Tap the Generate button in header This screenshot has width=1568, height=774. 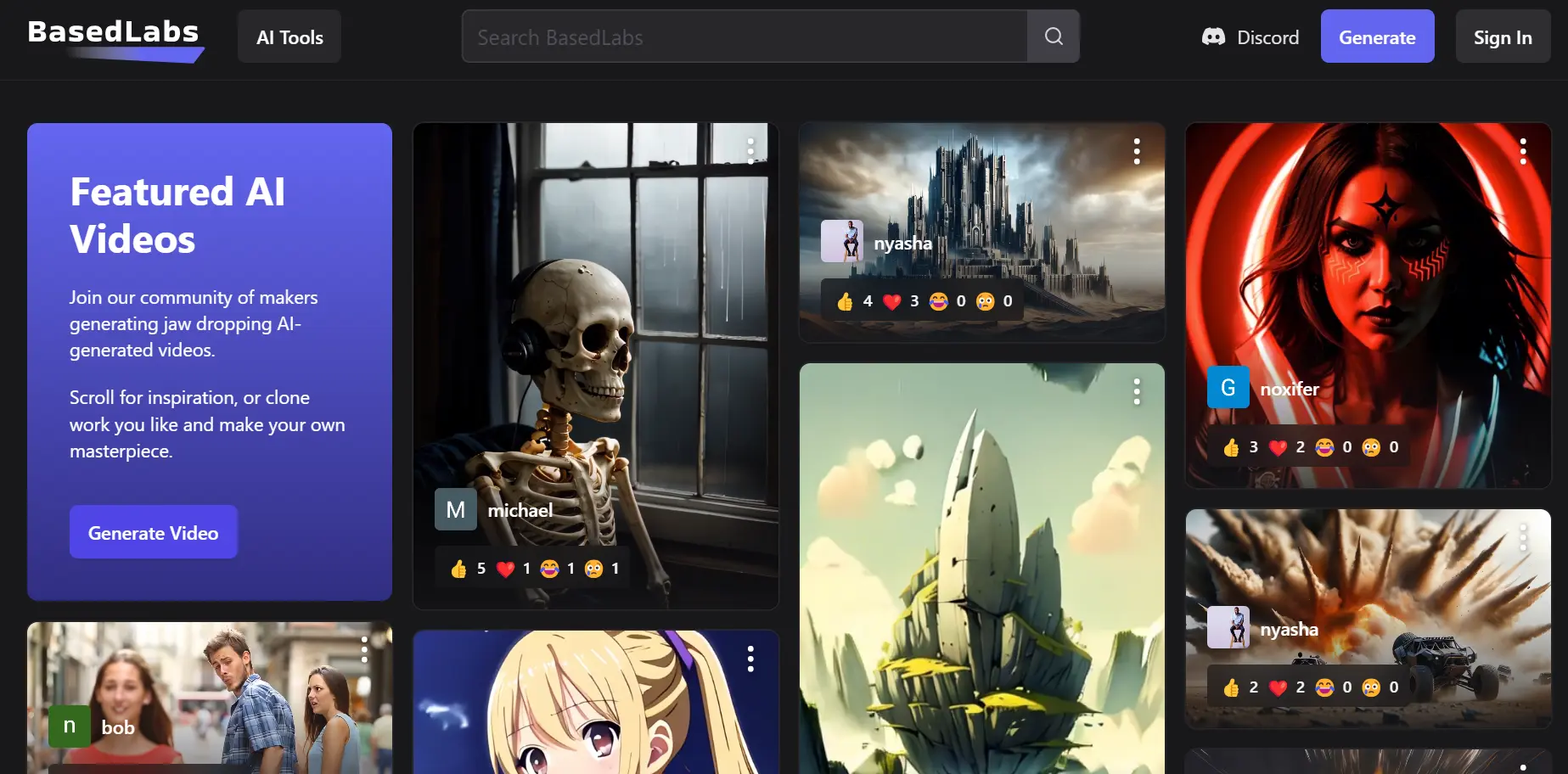click(1376, 37)
